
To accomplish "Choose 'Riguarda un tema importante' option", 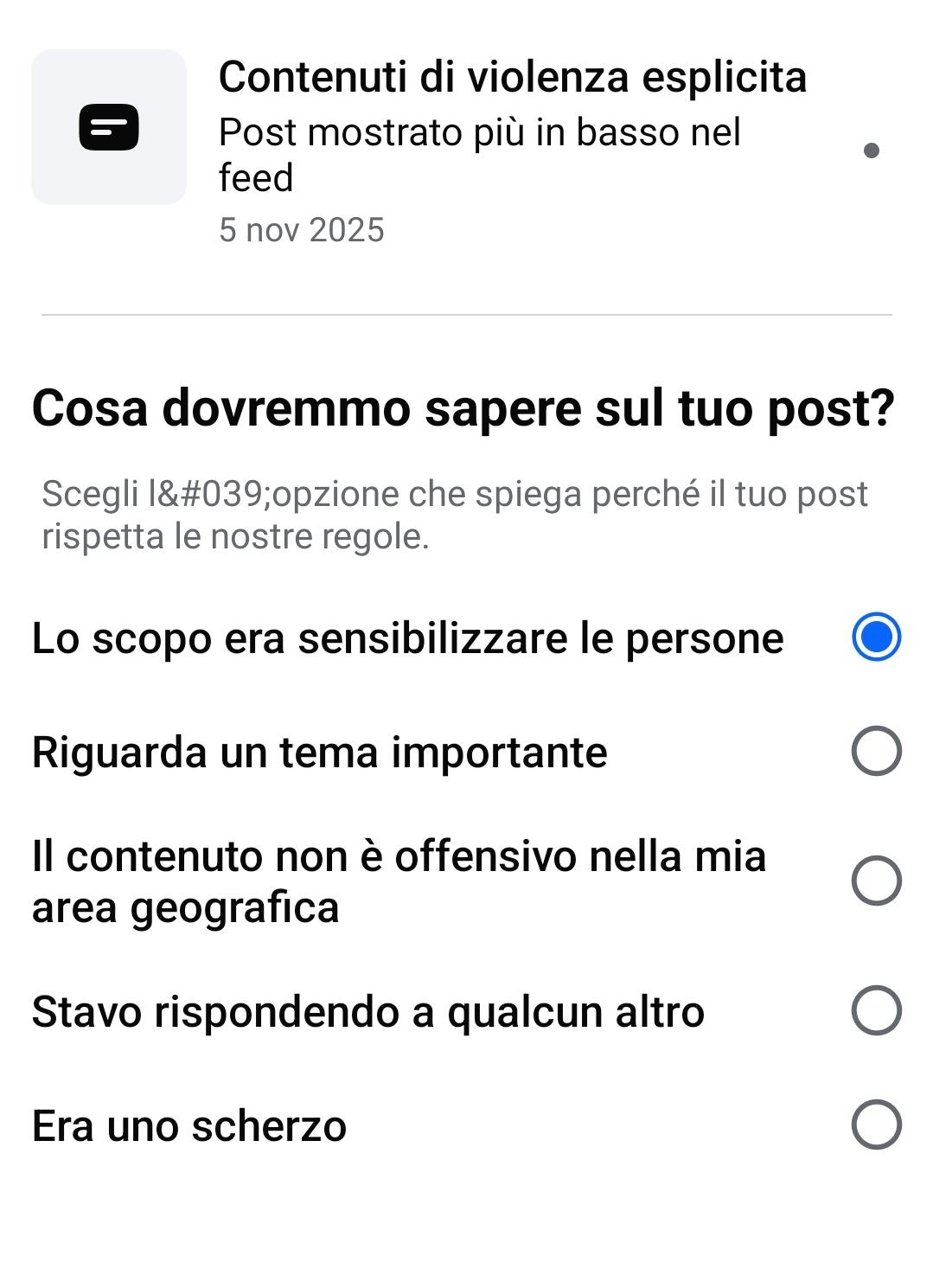I will coord(876,751).
